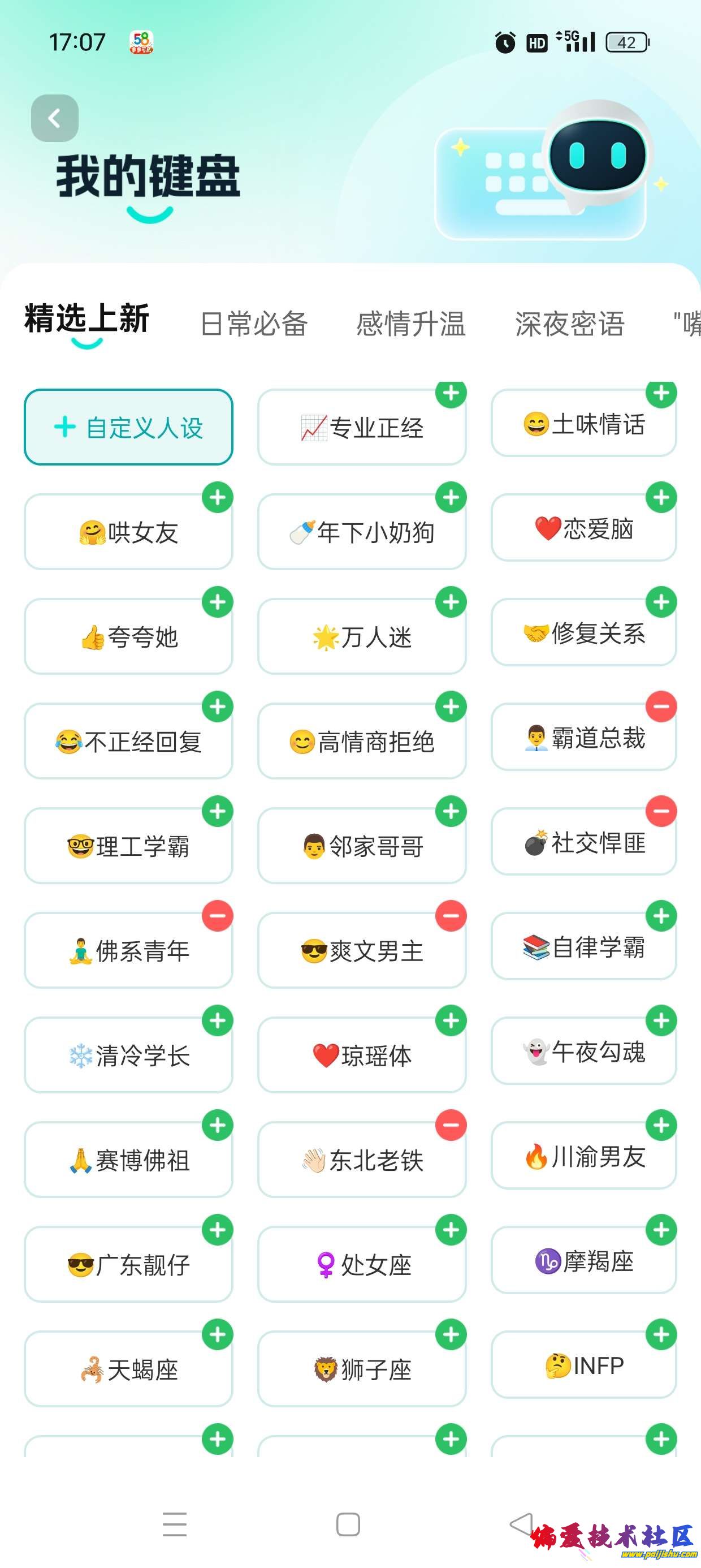The image size is (701, 1568).
Task: Open the 深夜密语 tab
Action: (570, 323)
